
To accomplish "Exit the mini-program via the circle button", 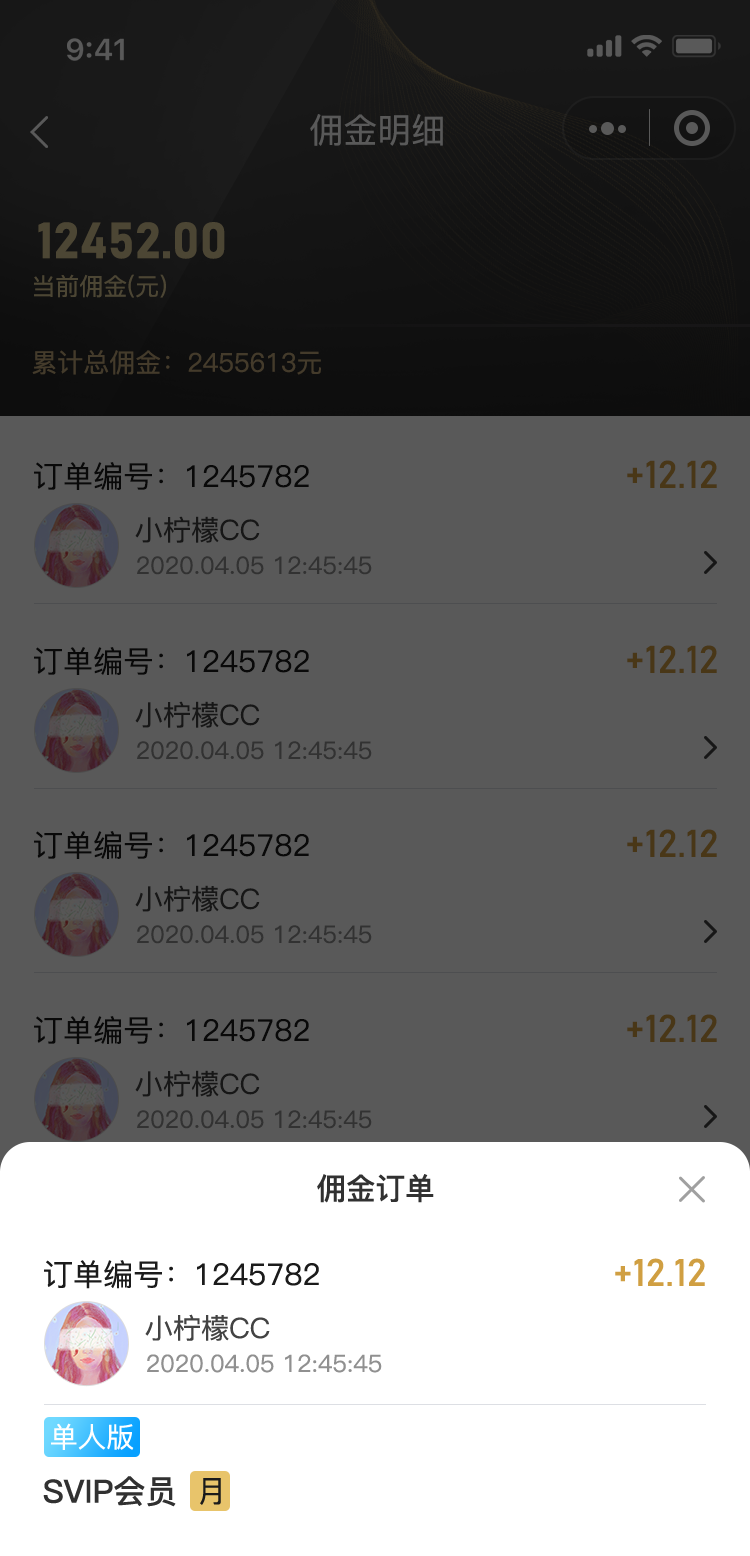I will 692,129.
